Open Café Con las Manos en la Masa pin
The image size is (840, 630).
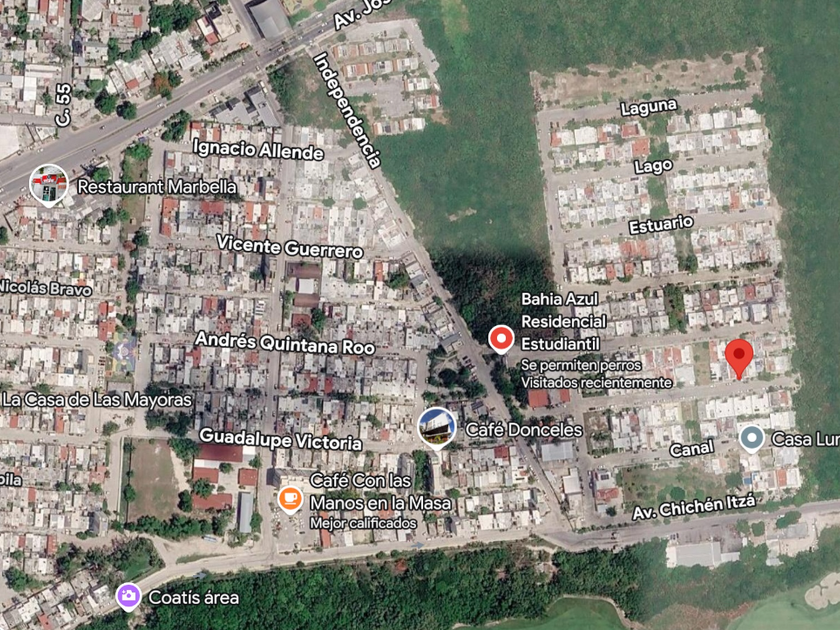coord(290,500)
